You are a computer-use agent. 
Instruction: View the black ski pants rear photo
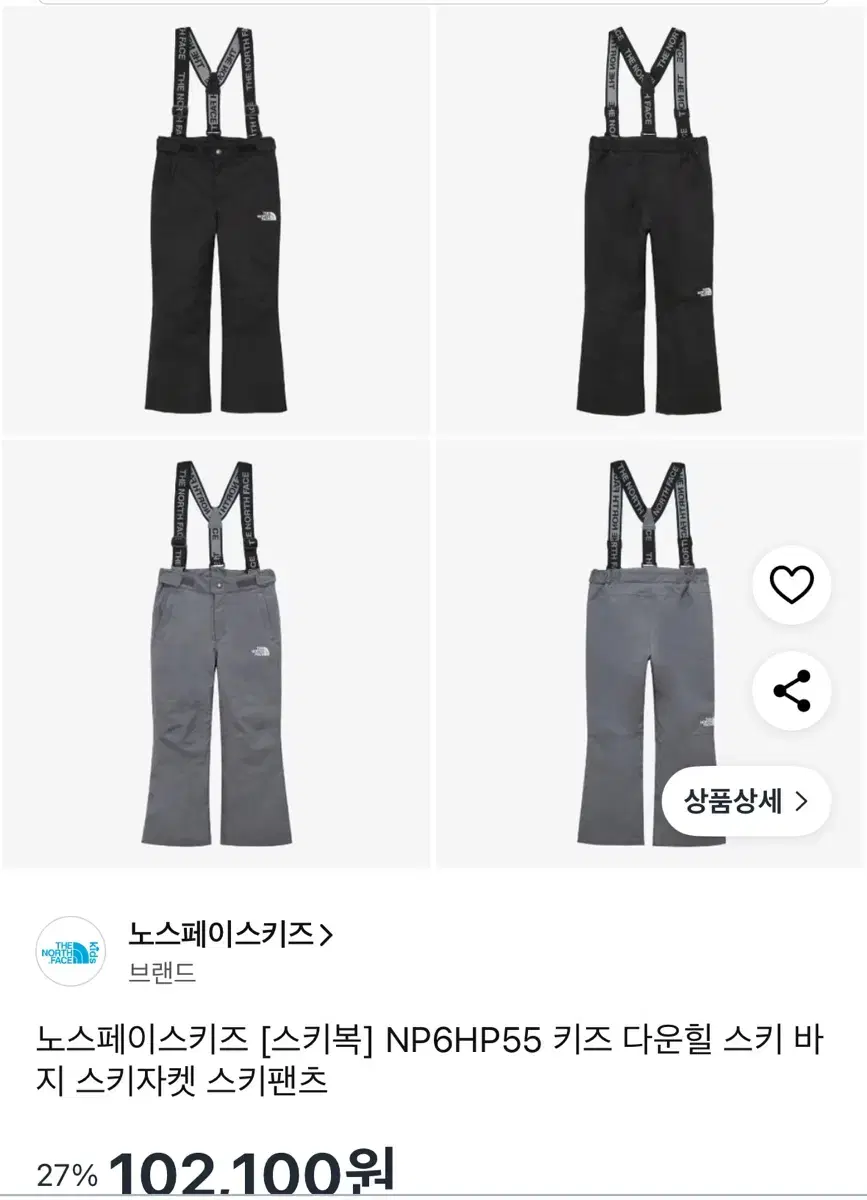click(648, 215)
